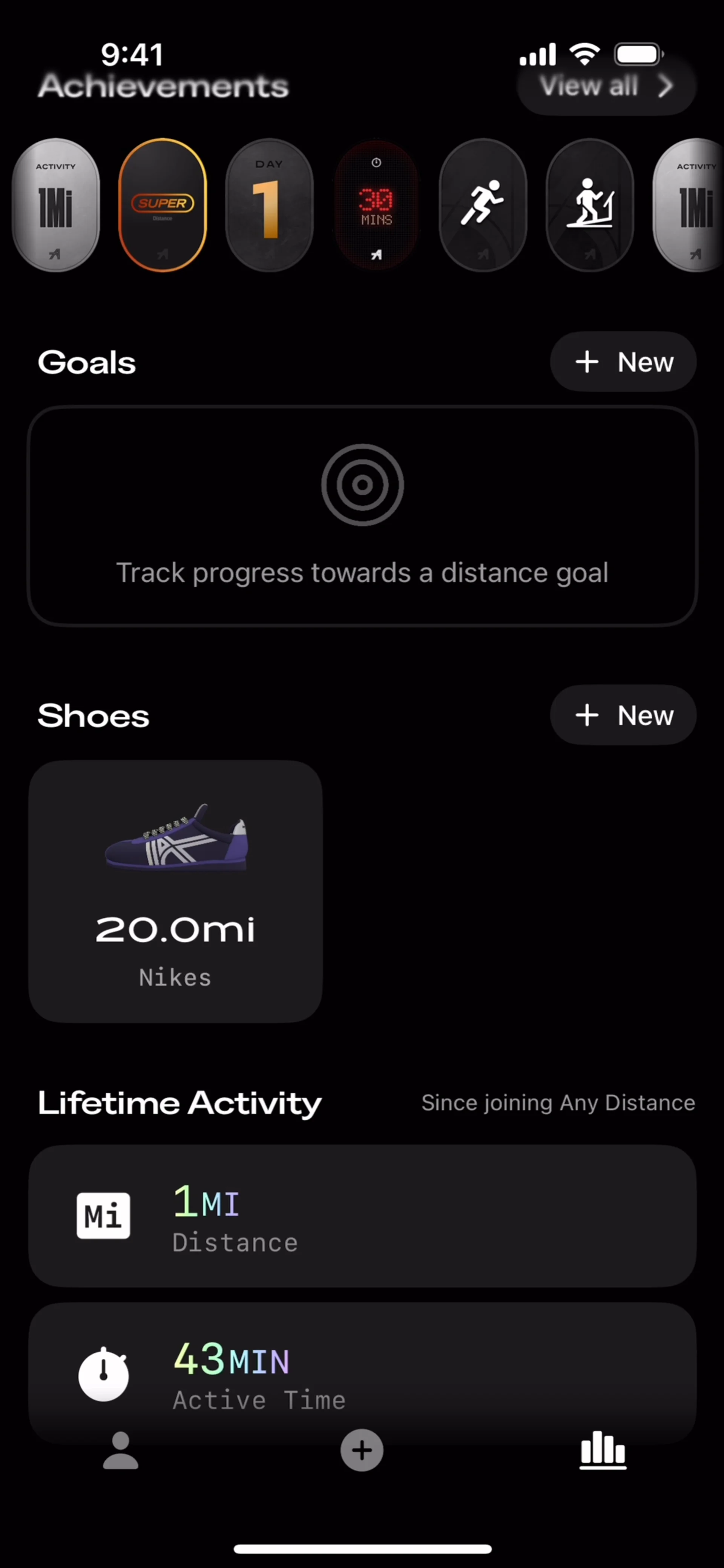Viewport: 724px width, 1568px height.
Task: Add a new pair of shoes
Action: coord(623,715)
